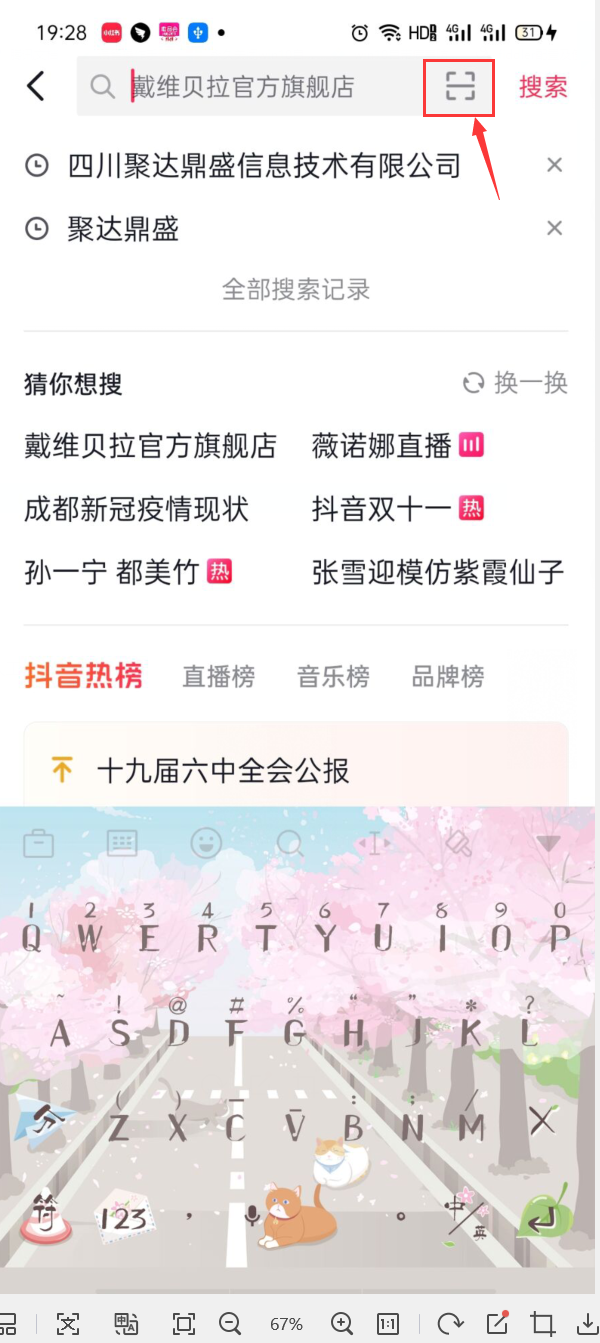Pick suggestion 张雪迎模仿紫霞仙子
Image resolution: width=600 pixels, height=1343 pixels.
pyautogui.click(x=438, y=573)
